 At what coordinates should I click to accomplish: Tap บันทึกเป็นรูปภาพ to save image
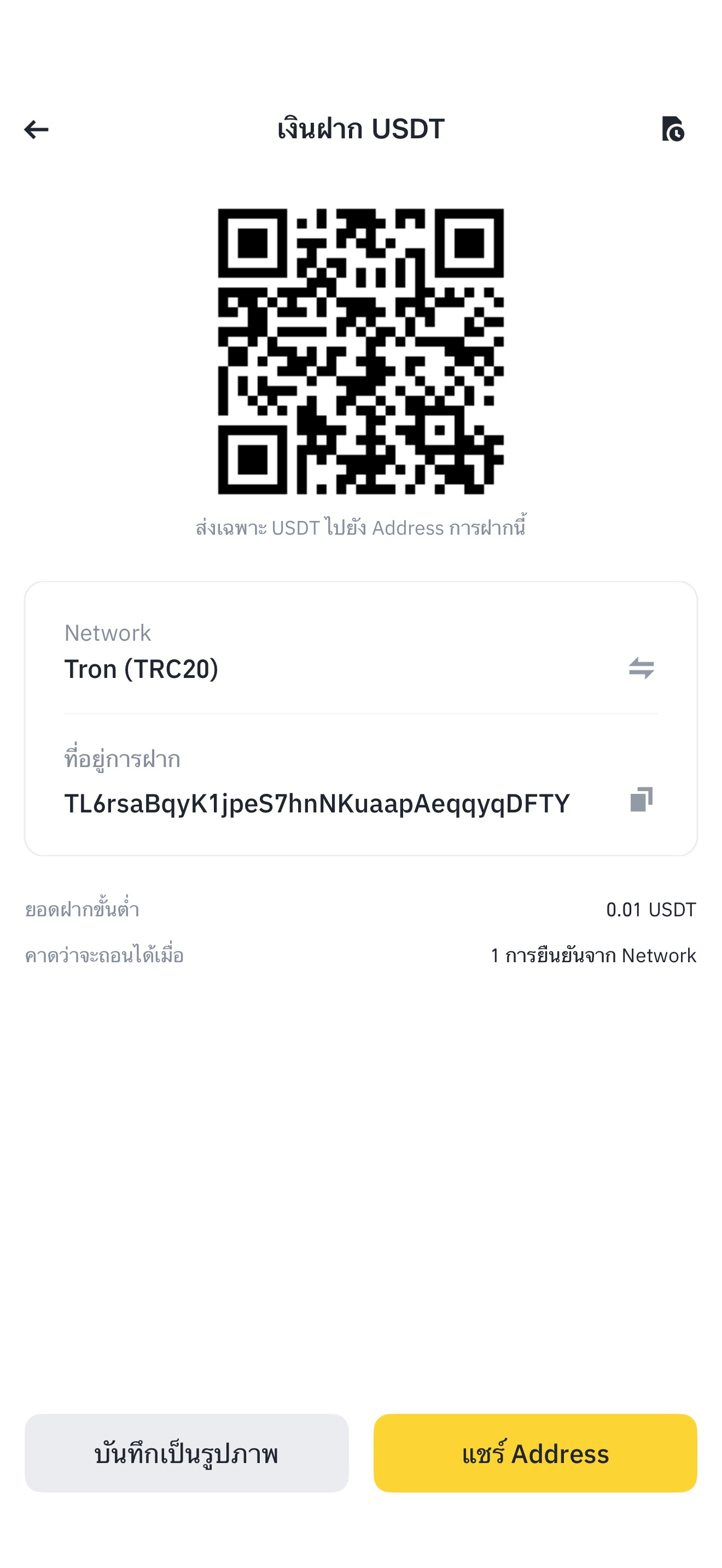point(185,1455)
